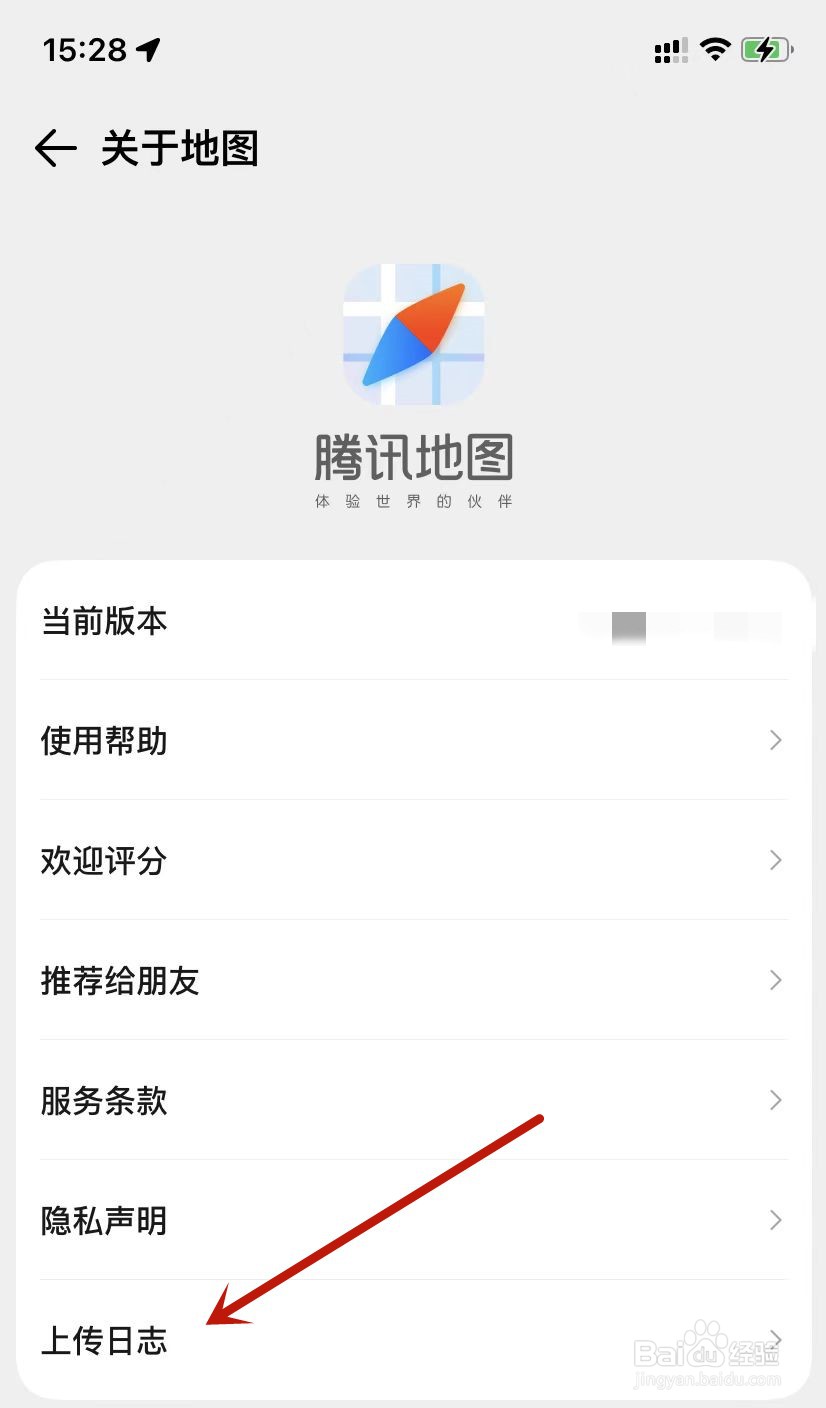826x1408 pixels.
Task: Tap the 上传日志 row
Action: coord(413,1339)
